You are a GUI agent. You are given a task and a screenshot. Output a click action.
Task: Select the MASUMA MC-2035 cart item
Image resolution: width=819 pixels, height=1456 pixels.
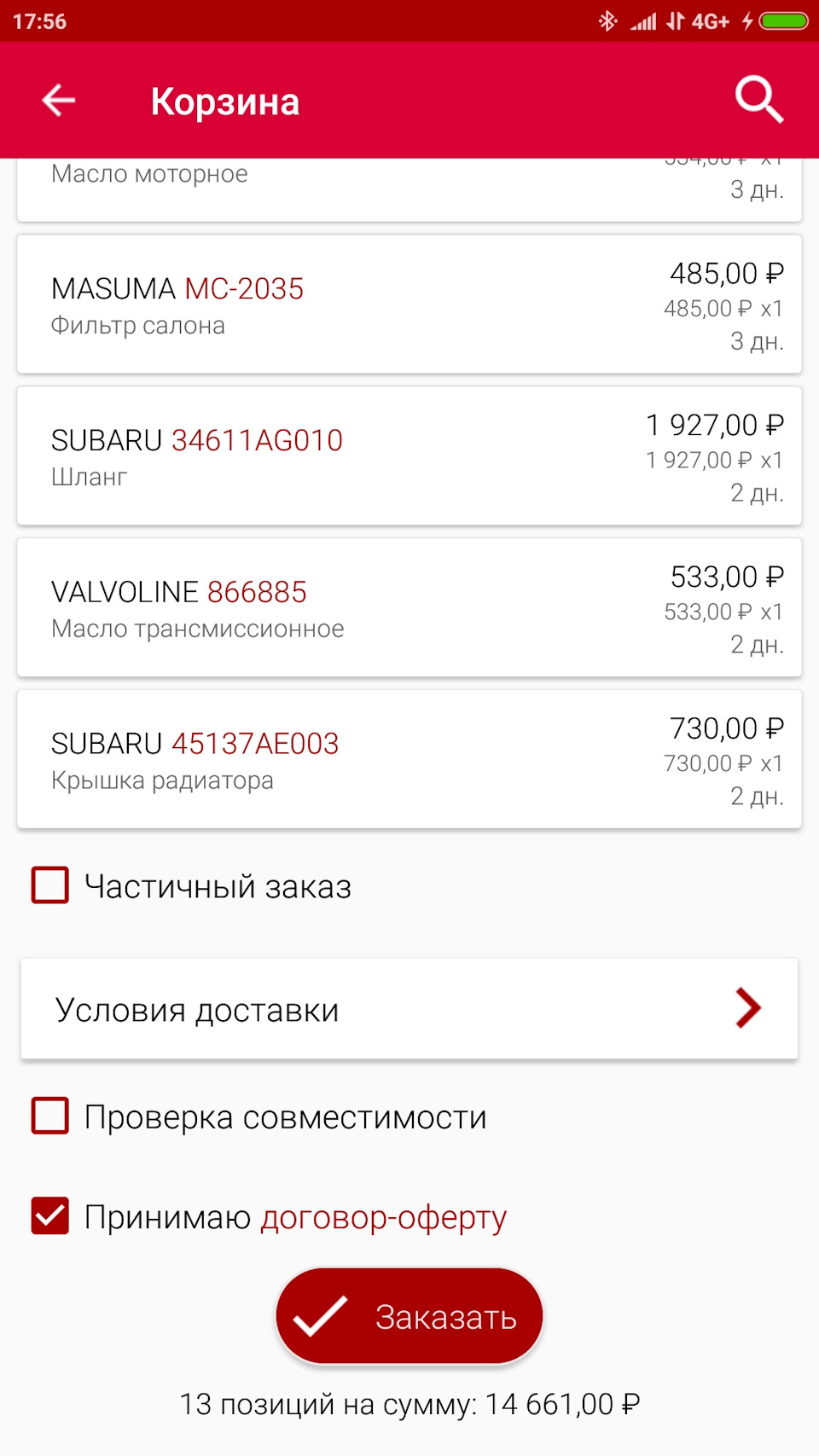(409, 304)
